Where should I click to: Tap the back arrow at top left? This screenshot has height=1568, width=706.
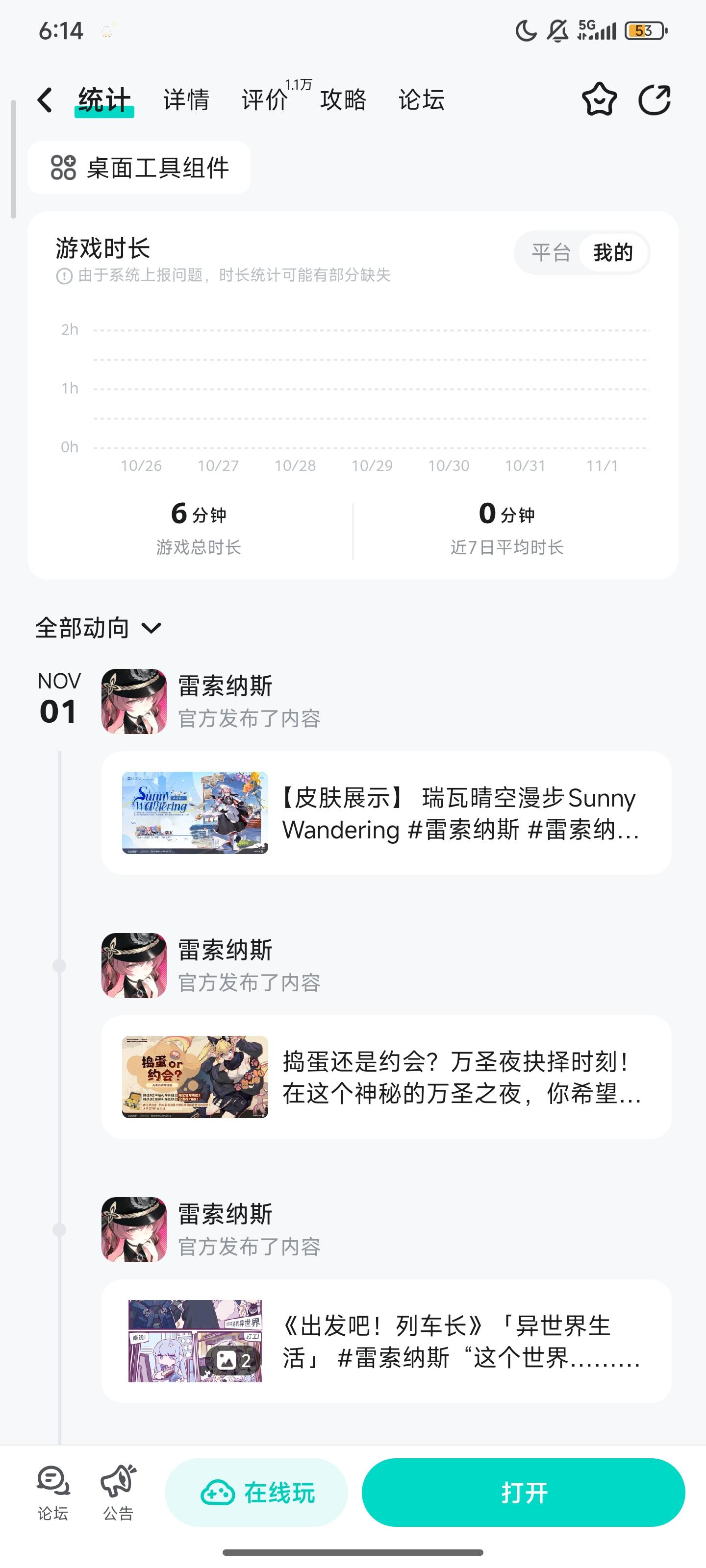click(45, 98)
